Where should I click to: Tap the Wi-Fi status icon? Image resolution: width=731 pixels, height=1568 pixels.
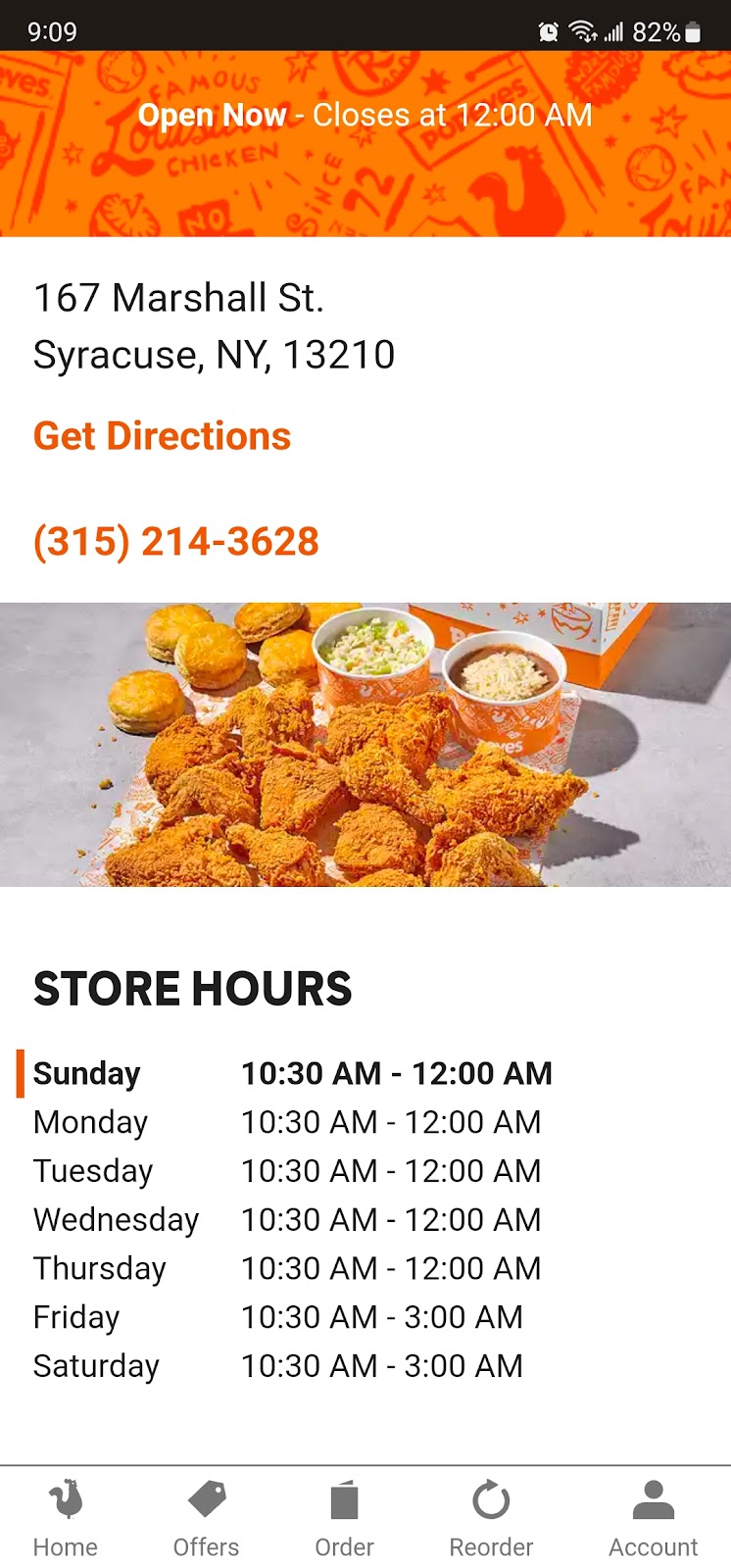(580, 30)
